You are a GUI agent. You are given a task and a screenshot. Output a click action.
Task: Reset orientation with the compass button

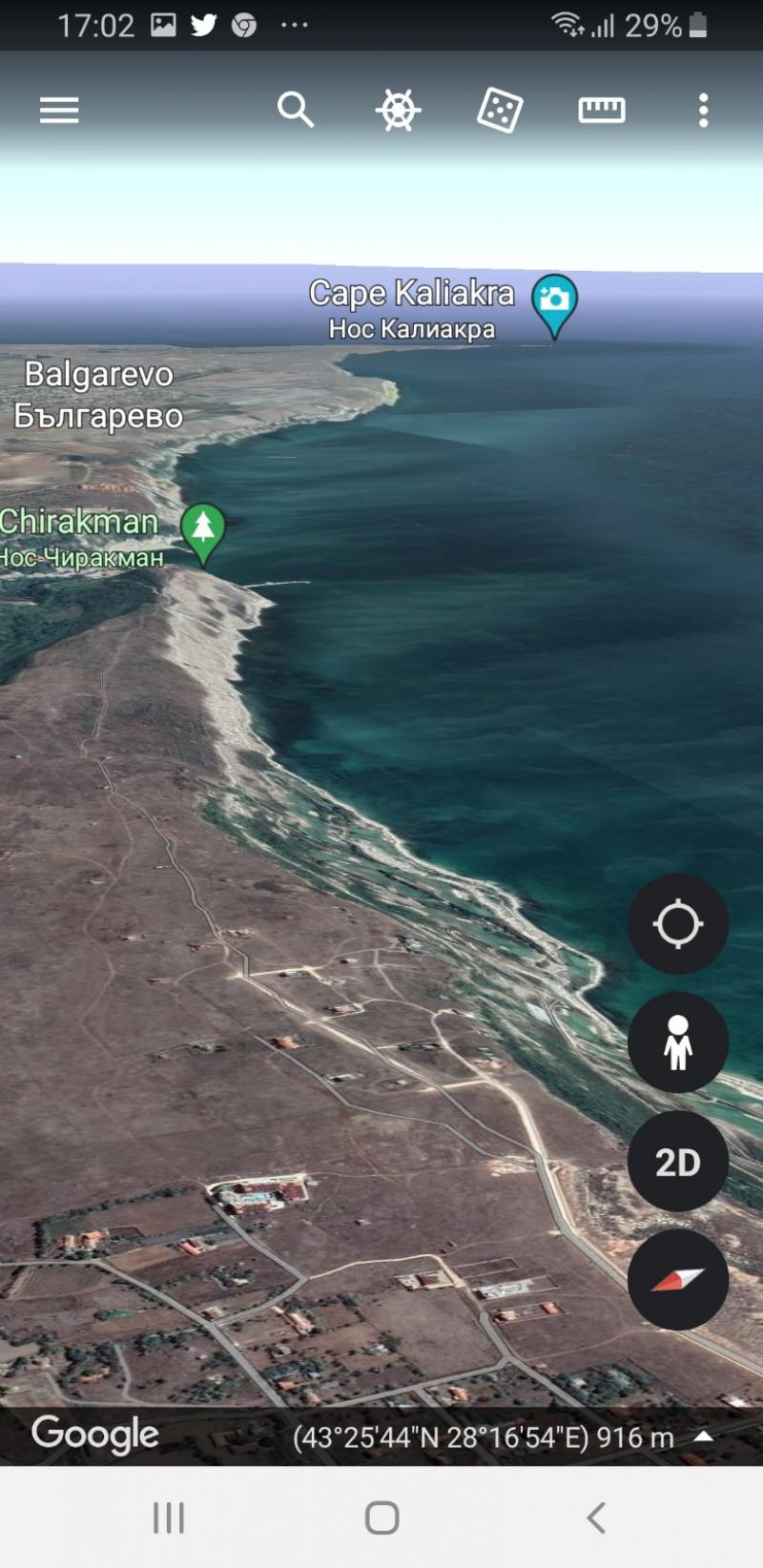[x=677, y=1280]
